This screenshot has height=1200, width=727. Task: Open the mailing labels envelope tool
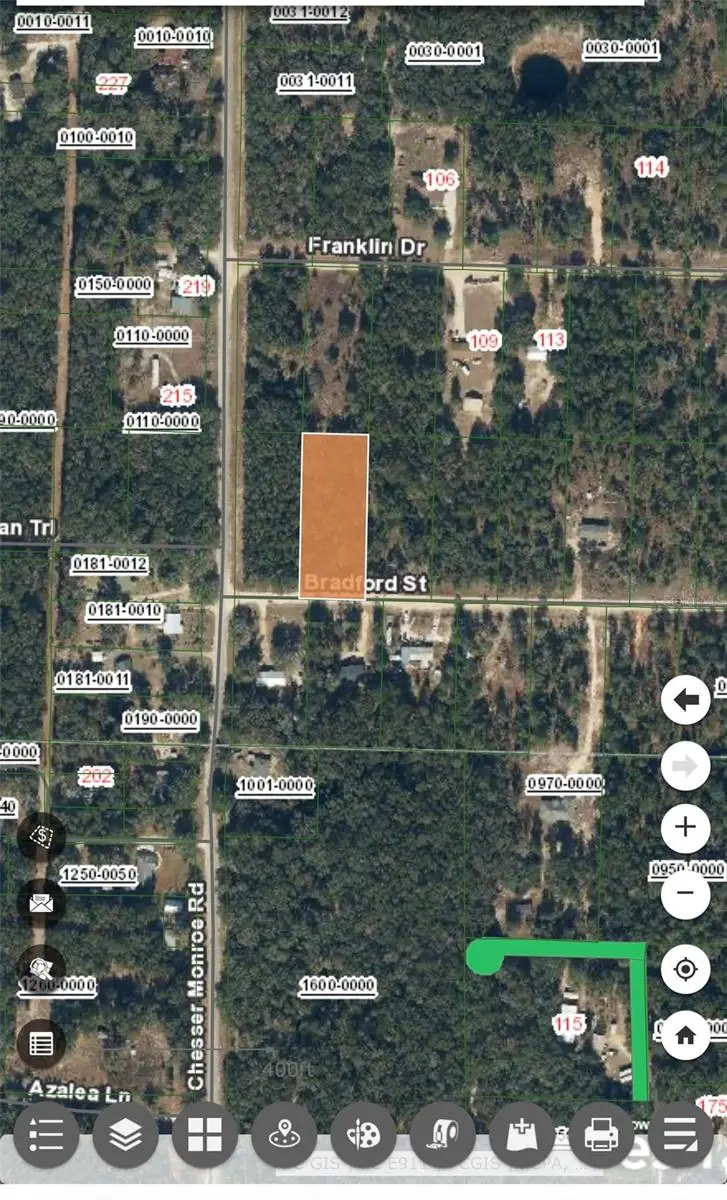tap(40, 905)
